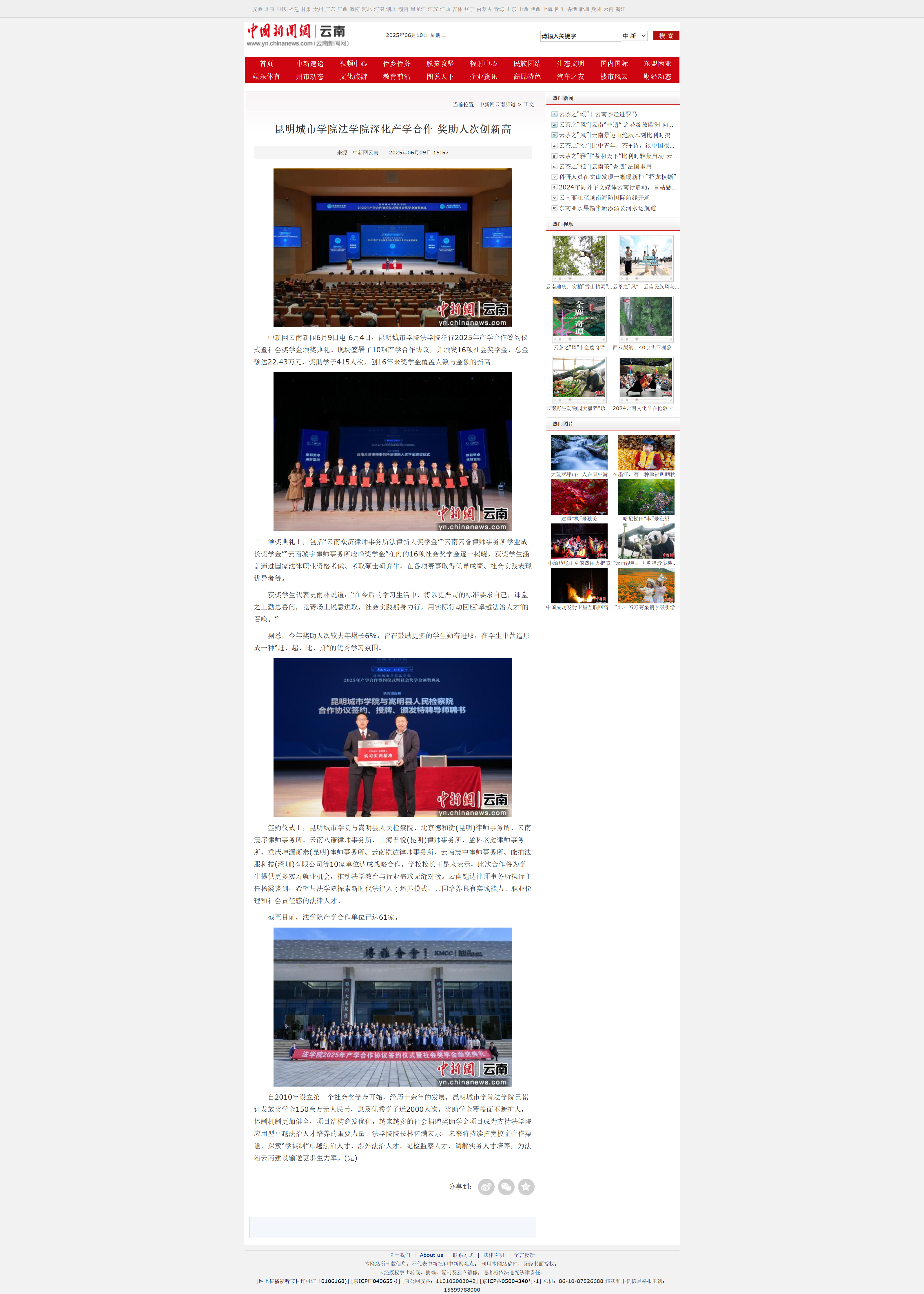Open the About us footer link

431,1255
